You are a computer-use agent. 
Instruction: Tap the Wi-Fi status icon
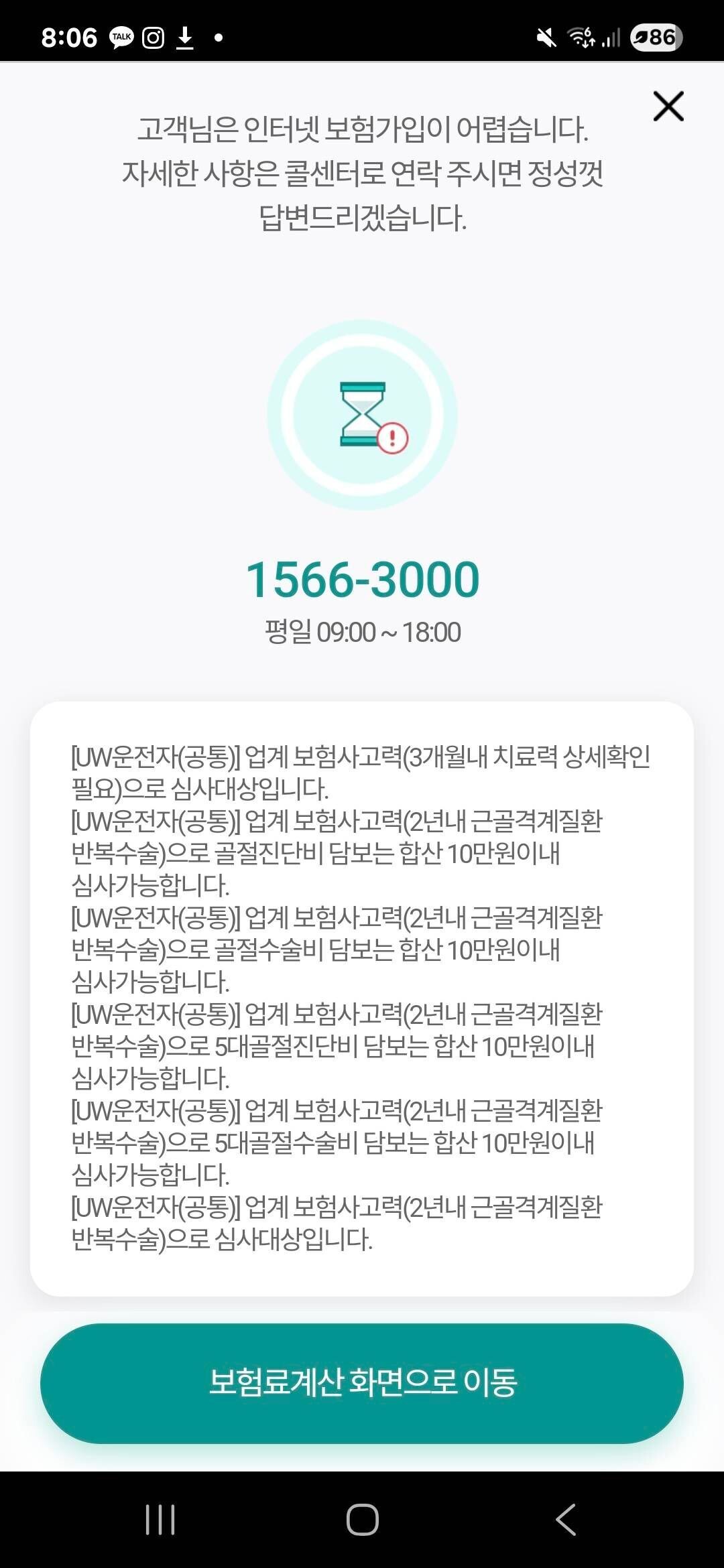(581, 38)
